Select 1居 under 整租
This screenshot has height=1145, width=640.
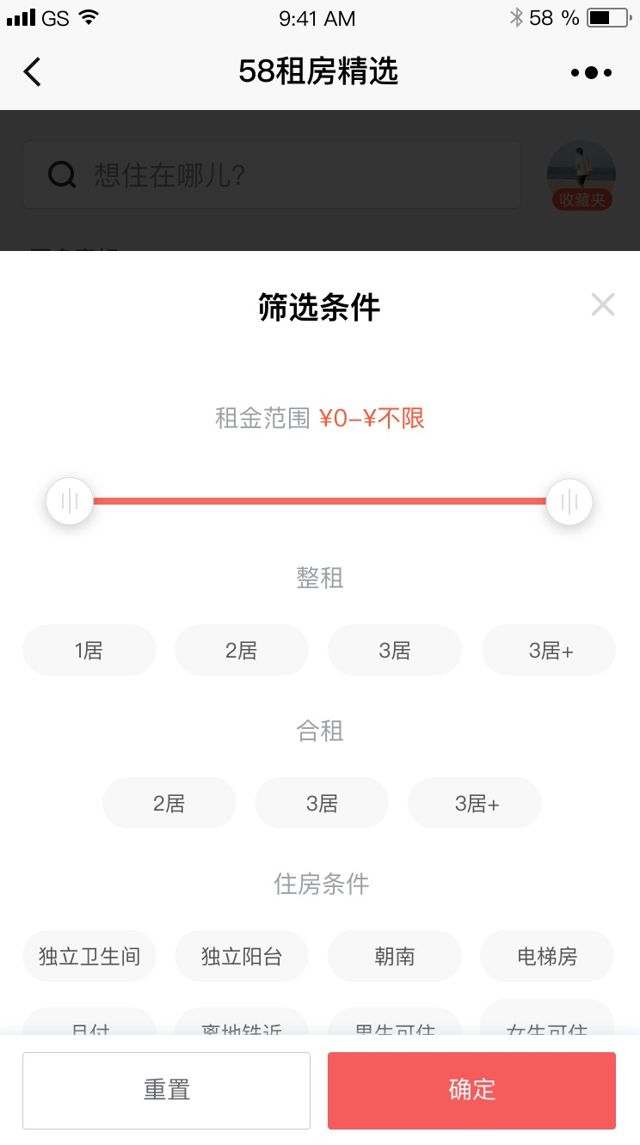click(x=89, y=650)
